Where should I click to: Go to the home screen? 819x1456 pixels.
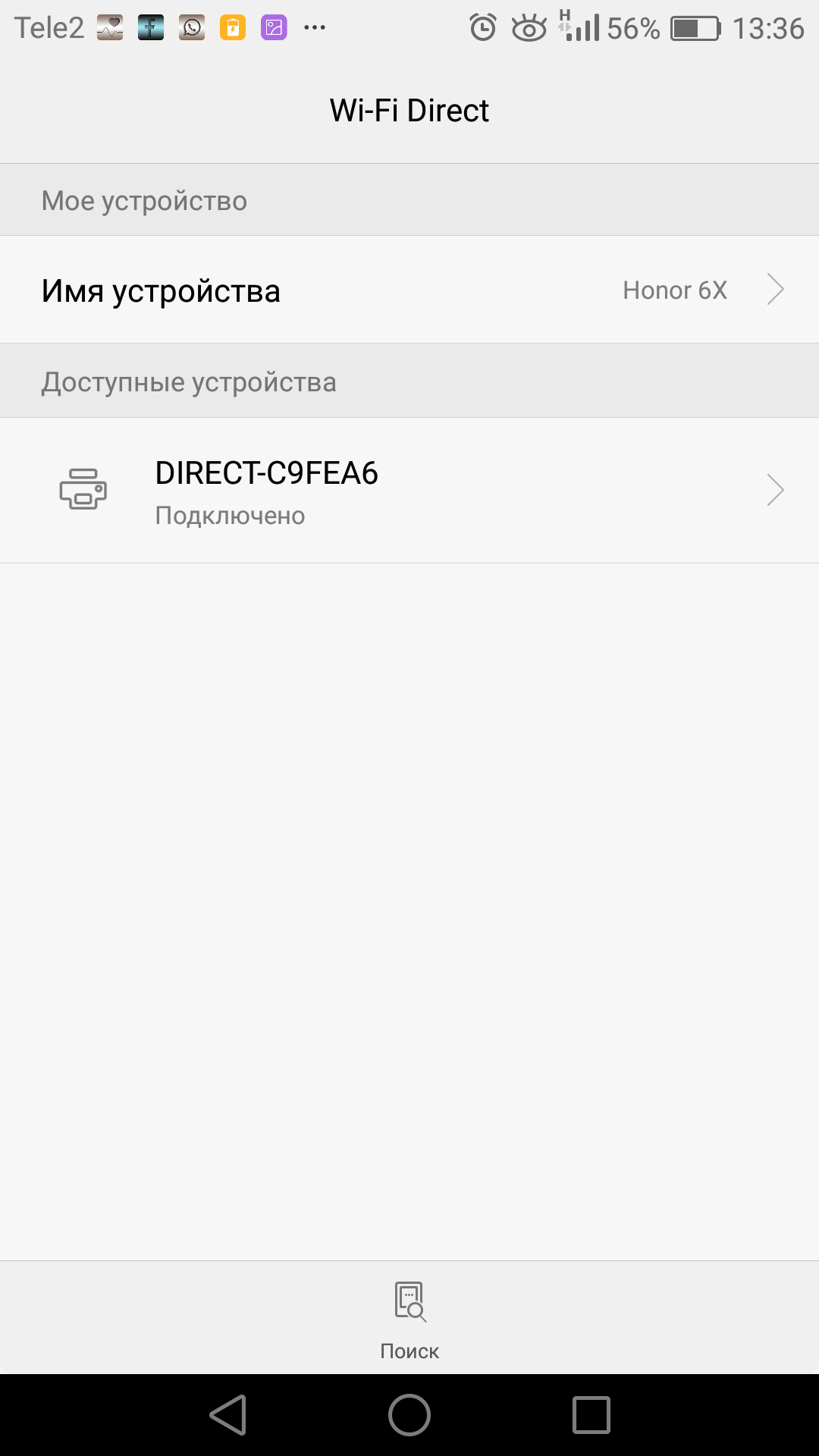pos(409,1415)
